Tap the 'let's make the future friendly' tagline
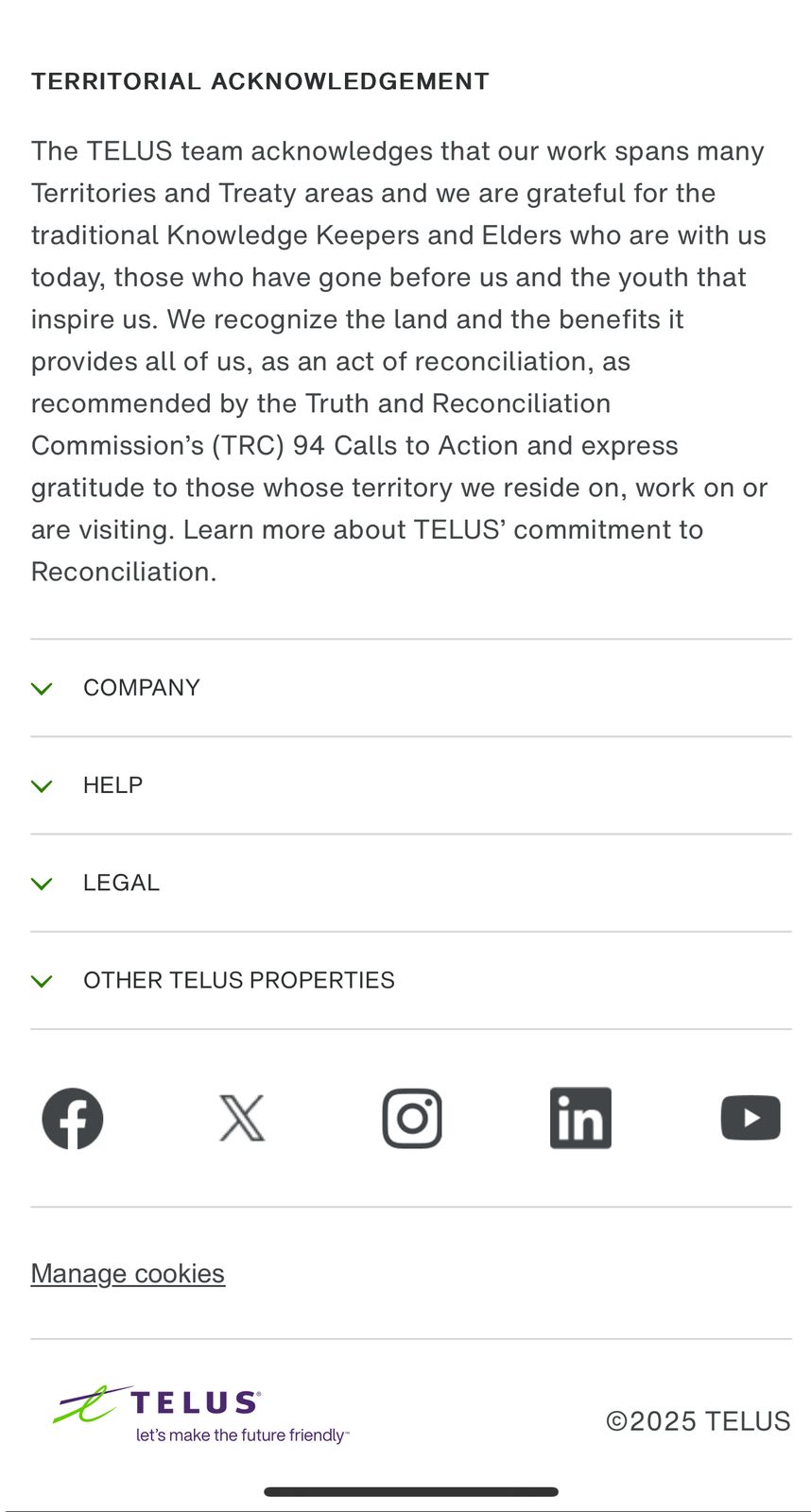This screenshot has height=1512, width=811. click(x=239, y=1434)
